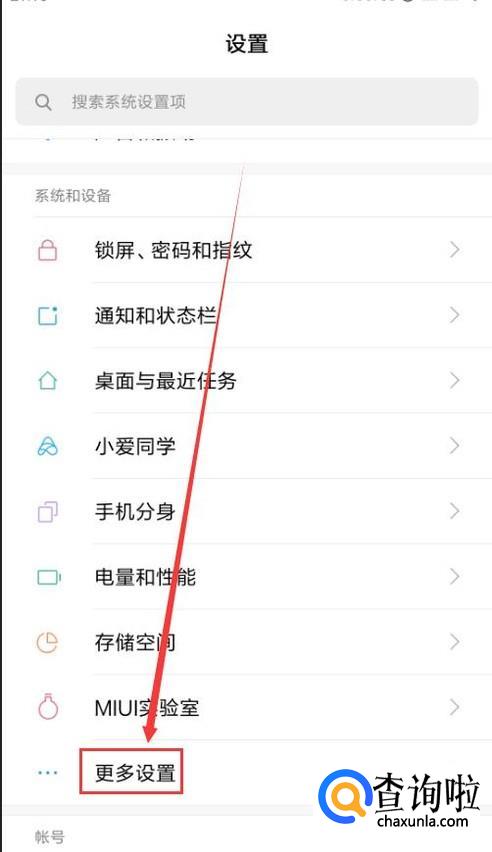The image size is (492, 852).
Task: Enter MIUI实验室
Action: click(x=247, y=707)
